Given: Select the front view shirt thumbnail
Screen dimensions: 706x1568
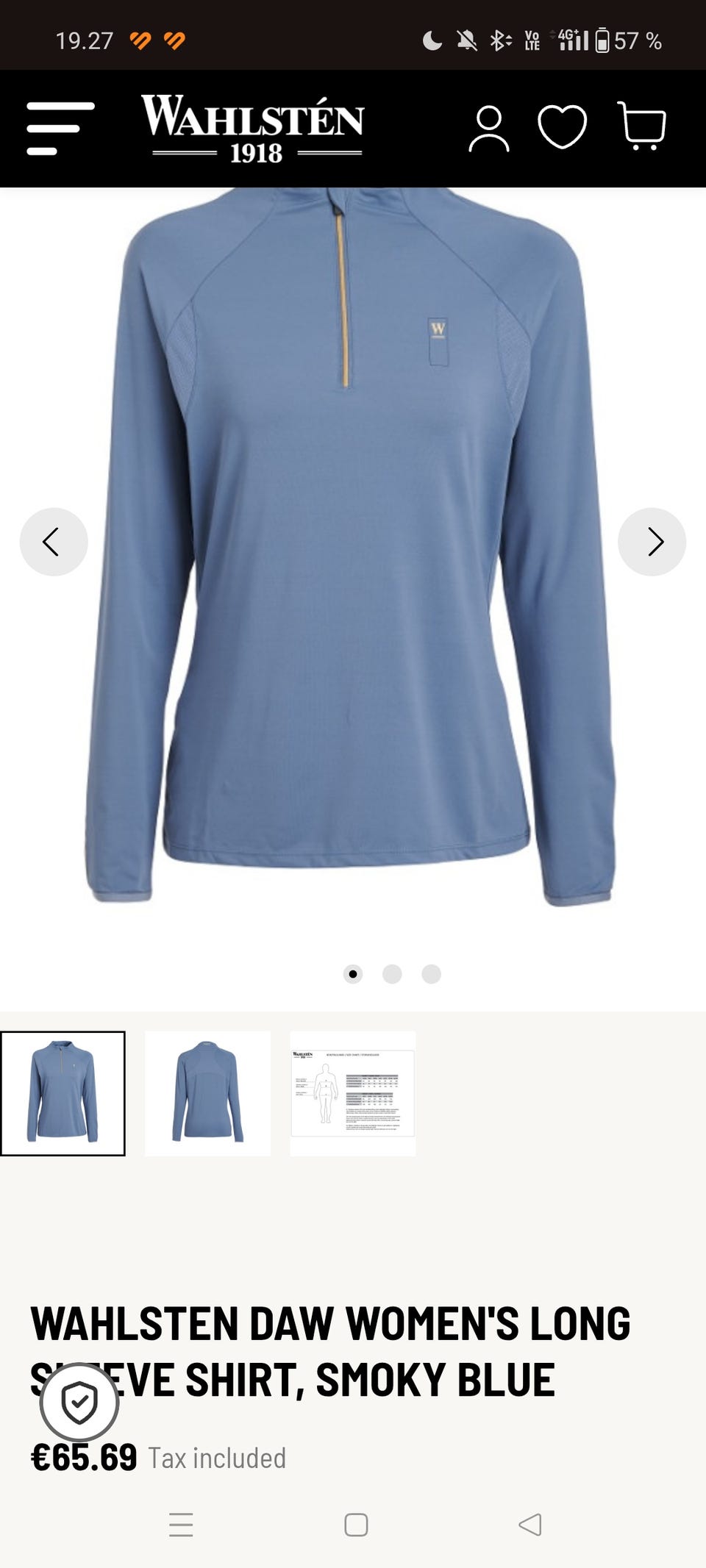Looking at the screenshot, I should click(x=63, y=1093).
